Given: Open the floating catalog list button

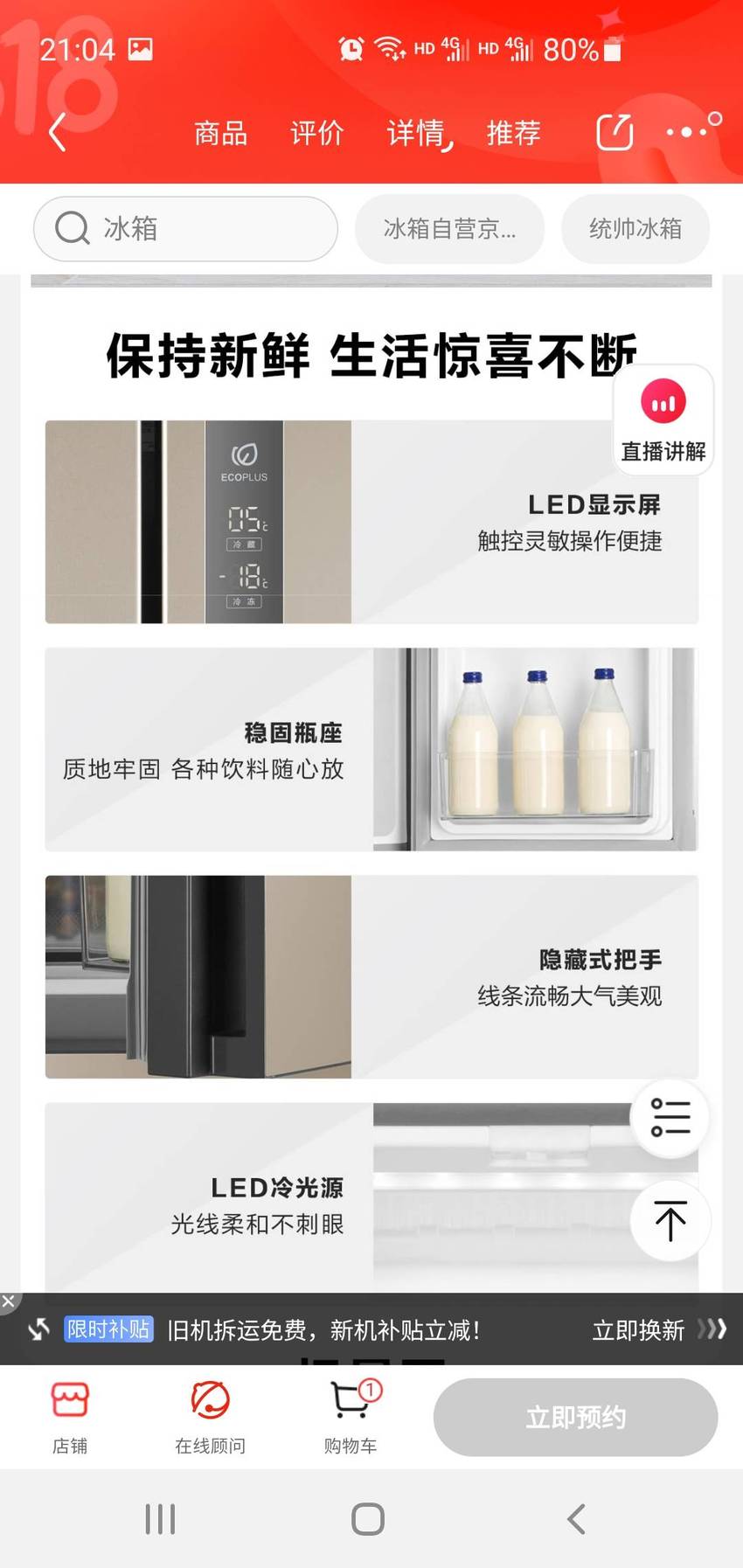Looking at the screenshot, I should point(670,1117).
